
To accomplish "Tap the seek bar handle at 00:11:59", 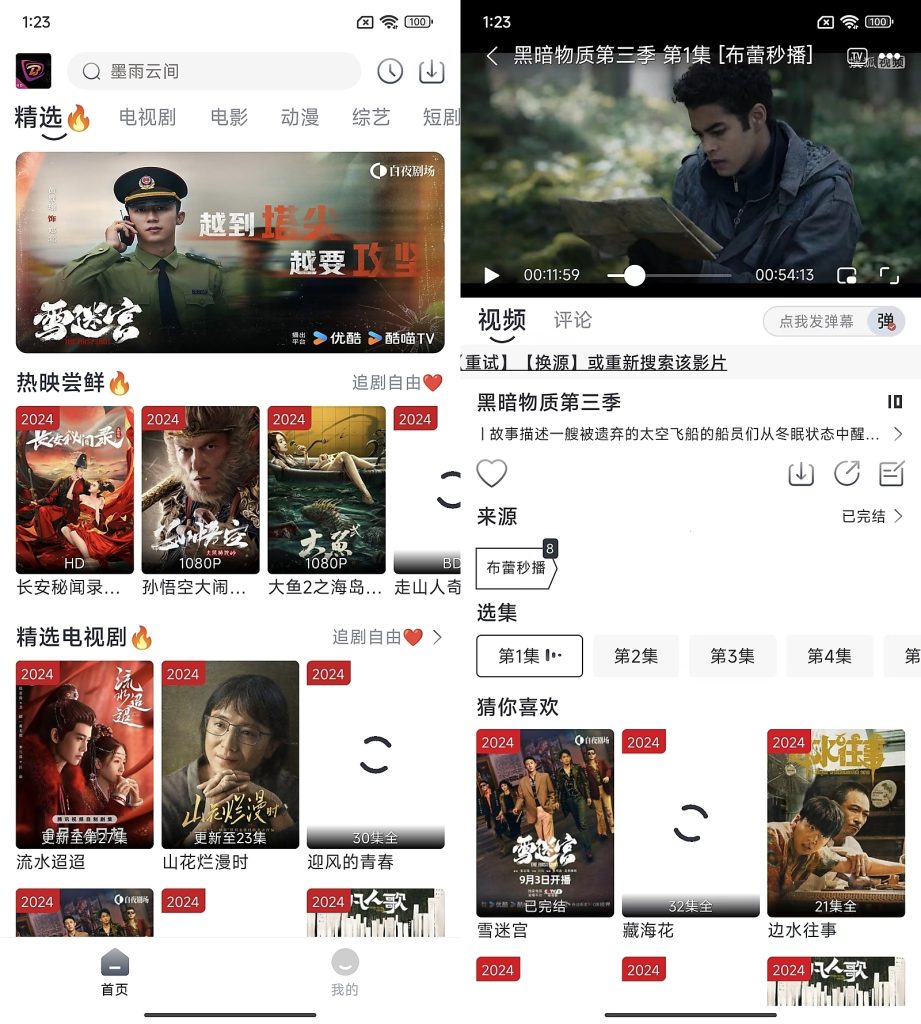I will [x=634, y=275].
